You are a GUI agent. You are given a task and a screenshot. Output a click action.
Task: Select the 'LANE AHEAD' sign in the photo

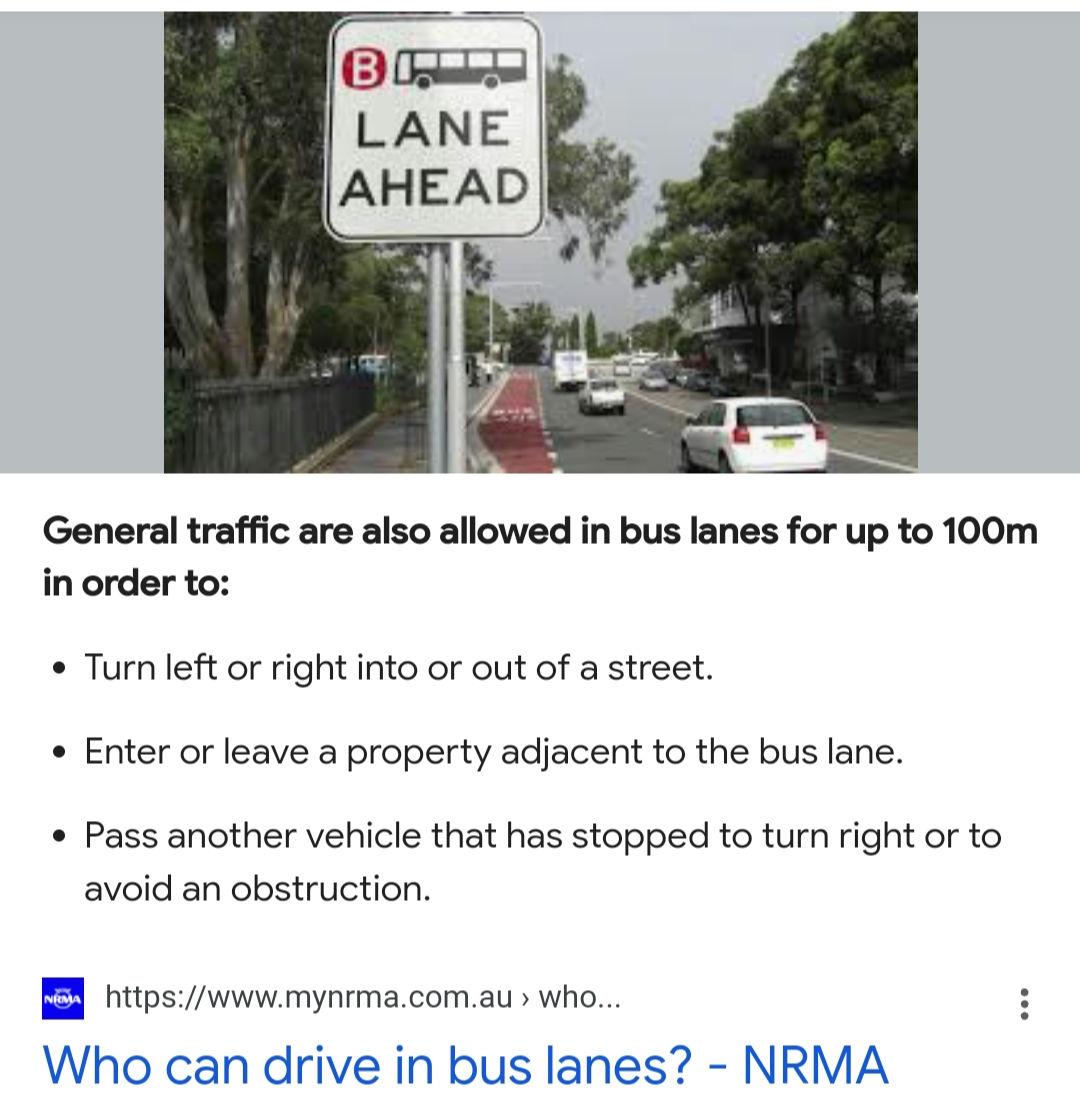tap(437, 125)
